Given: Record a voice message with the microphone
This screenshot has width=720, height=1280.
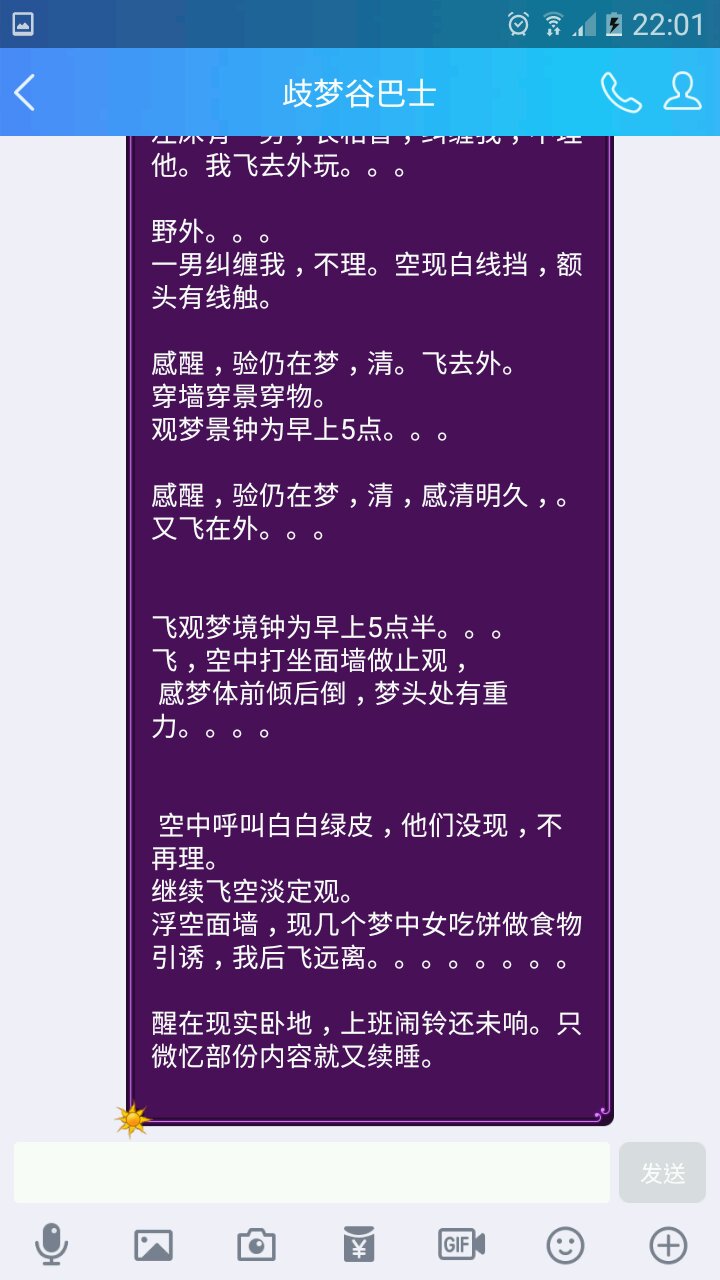Looking at the screenshot, I should coord(52,1245).
